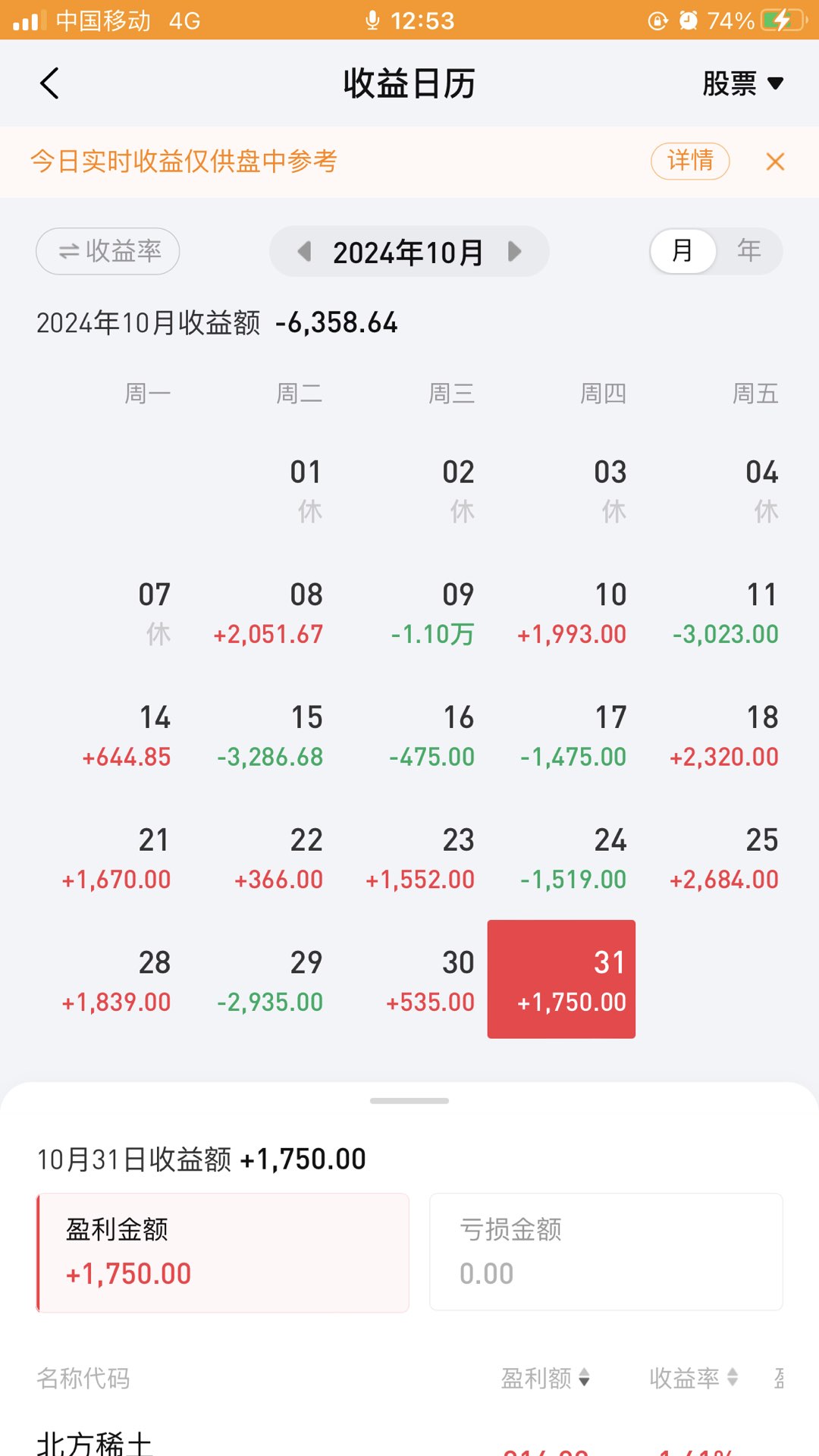The image size is (819, 1456).
Task: Go to the next month
Action: [514, 251]
